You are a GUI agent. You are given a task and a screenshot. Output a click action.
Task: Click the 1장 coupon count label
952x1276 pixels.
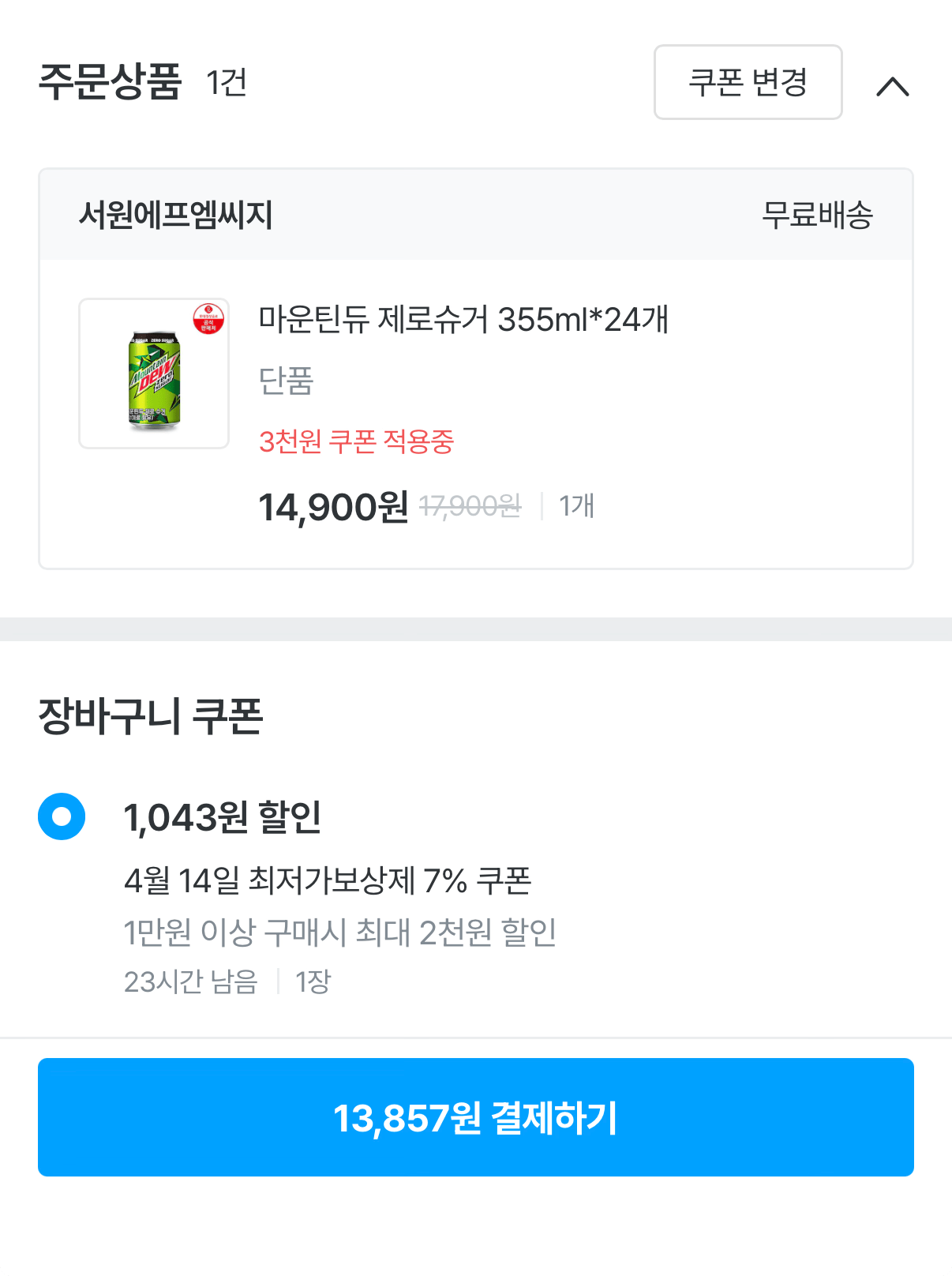313,981
